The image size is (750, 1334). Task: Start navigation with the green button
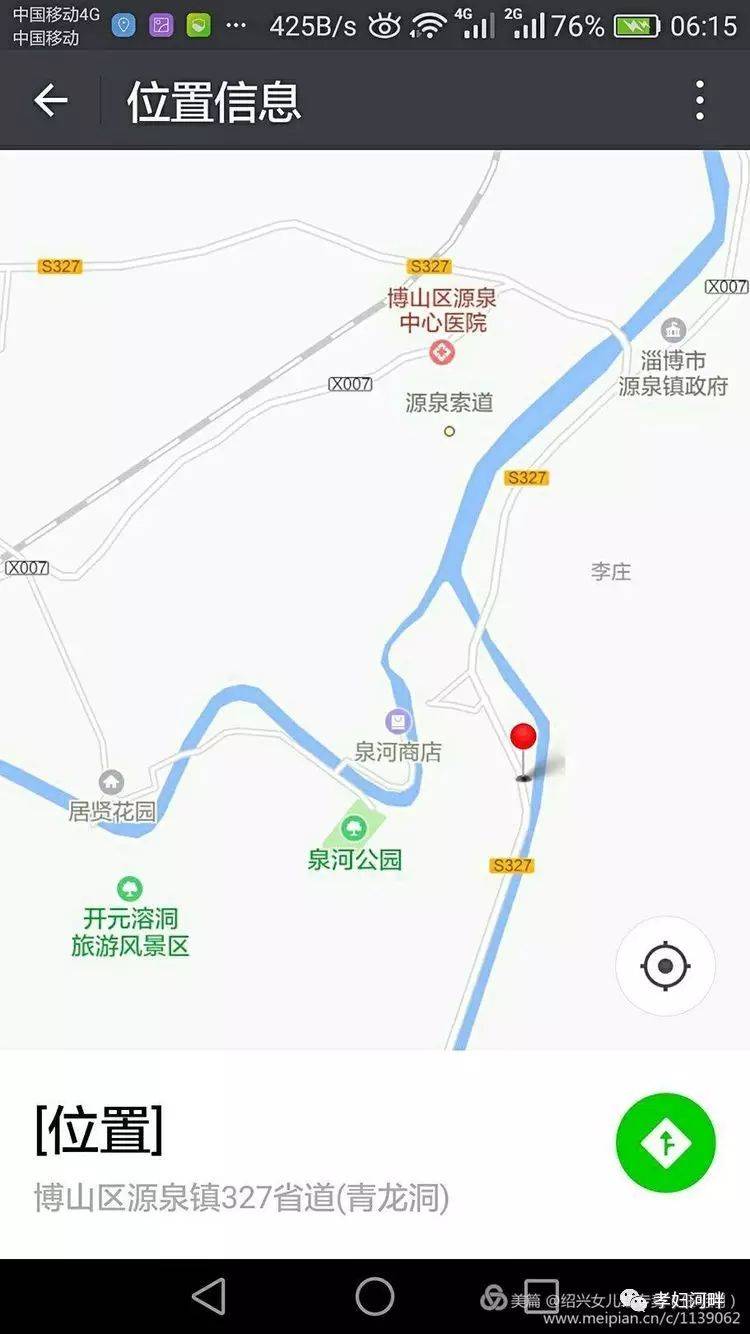(666, 1143)
